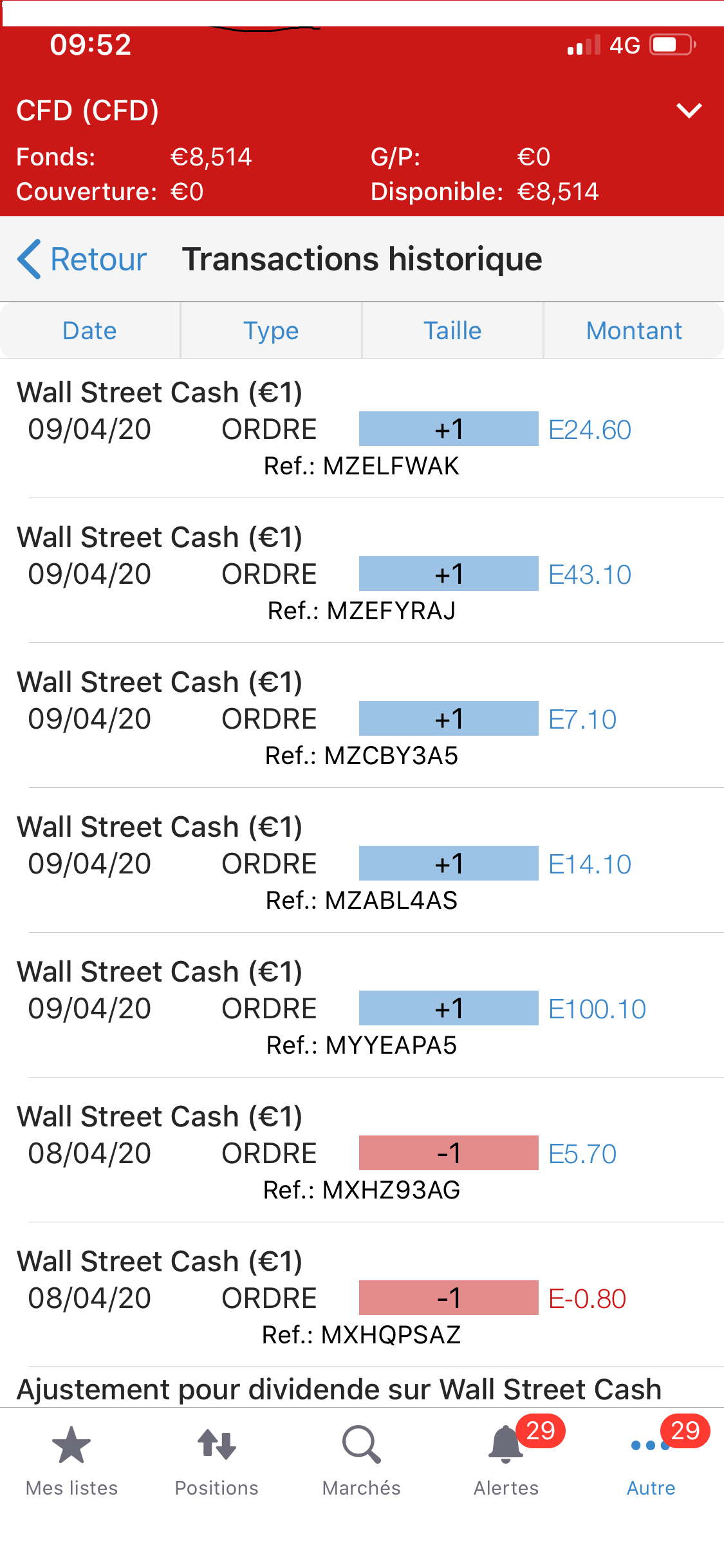This screenshot has height=1568, width=724.
Task: Sort transactions by Taille column
Action: click(x=452, y=331)
